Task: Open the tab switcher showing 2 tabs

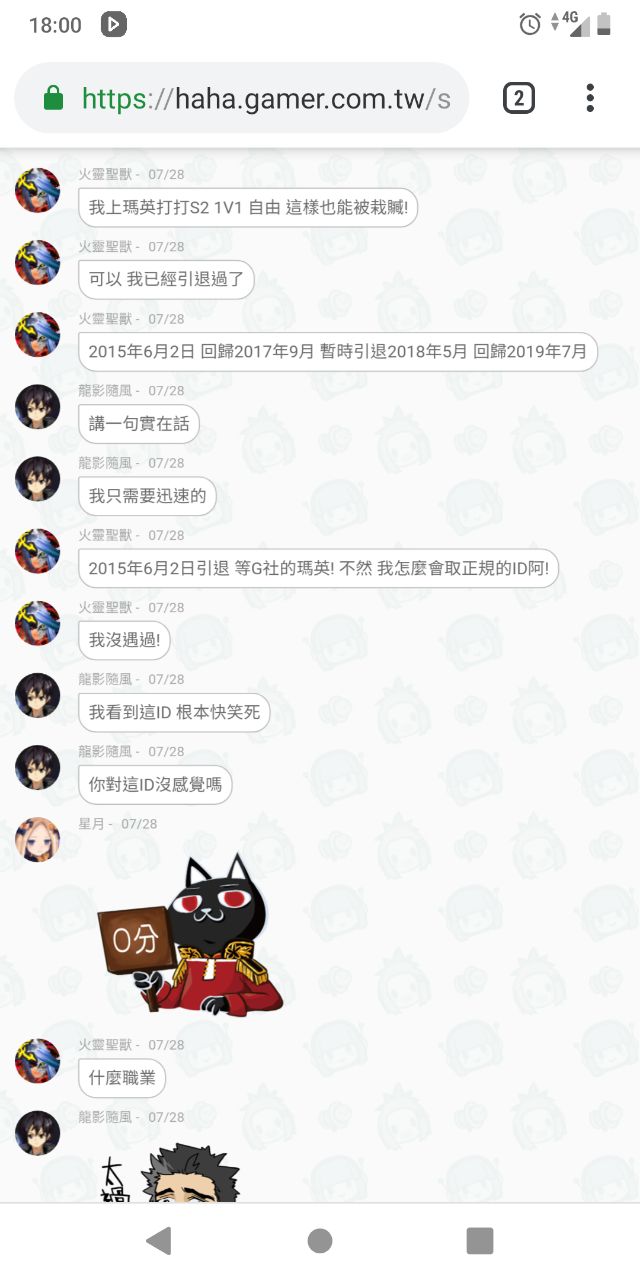Action: coord(518,98)
